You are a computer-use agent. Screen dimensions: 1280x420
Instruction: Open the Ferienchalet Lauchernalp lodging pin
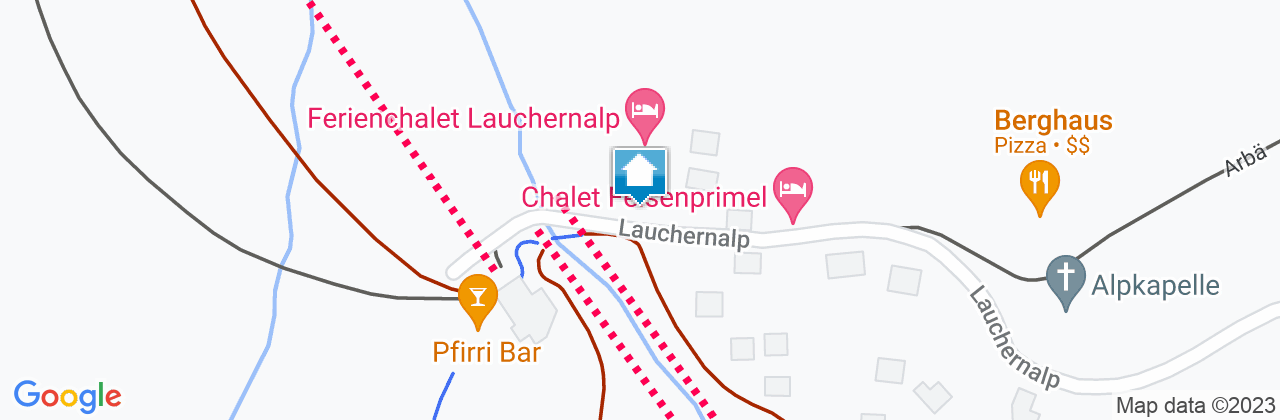(646, 110)
